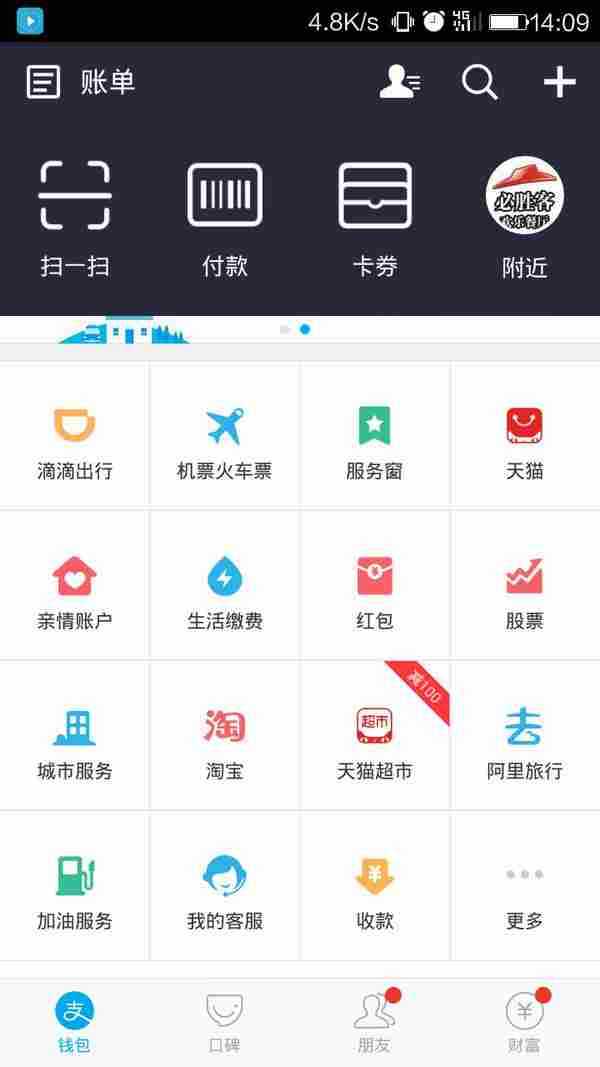Open the 账单 bills page

[80, 82]
